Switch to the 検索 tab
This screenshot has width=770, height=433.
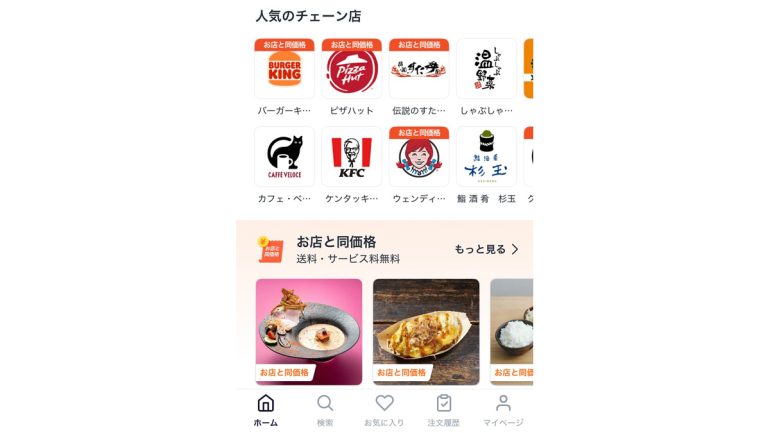point(325,410)
